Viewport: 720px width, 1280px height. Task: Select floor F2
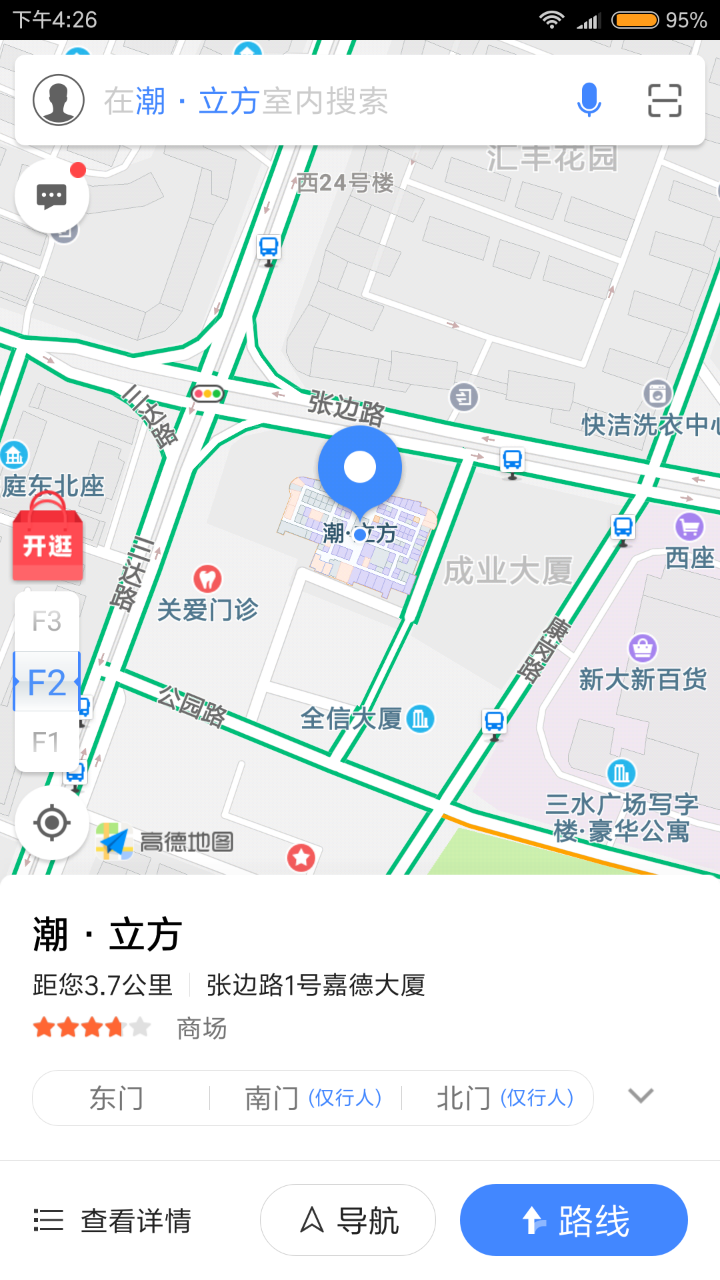coord(47,682)
